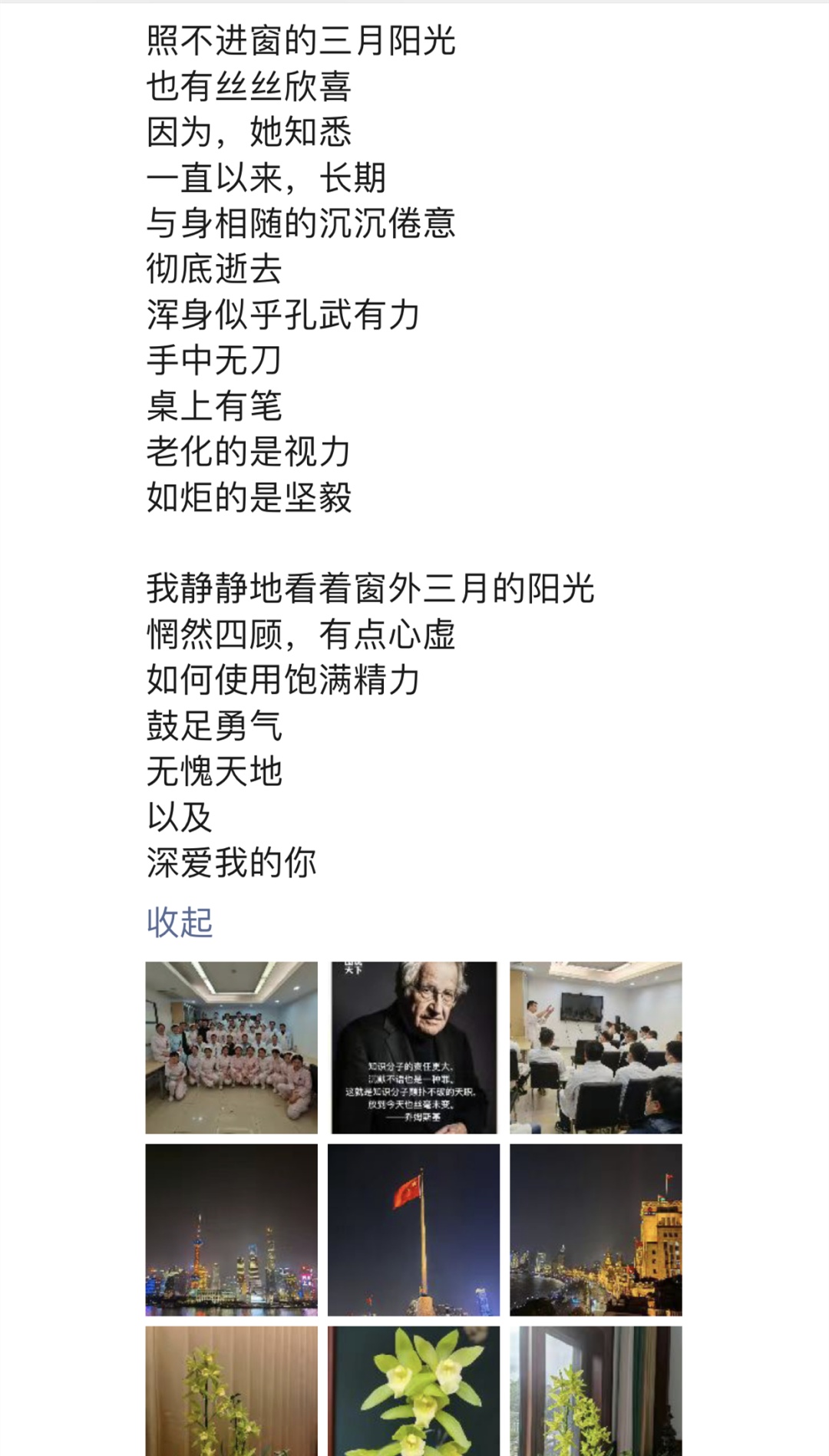
Task: View the red flag night photo
Action: 414,1230
